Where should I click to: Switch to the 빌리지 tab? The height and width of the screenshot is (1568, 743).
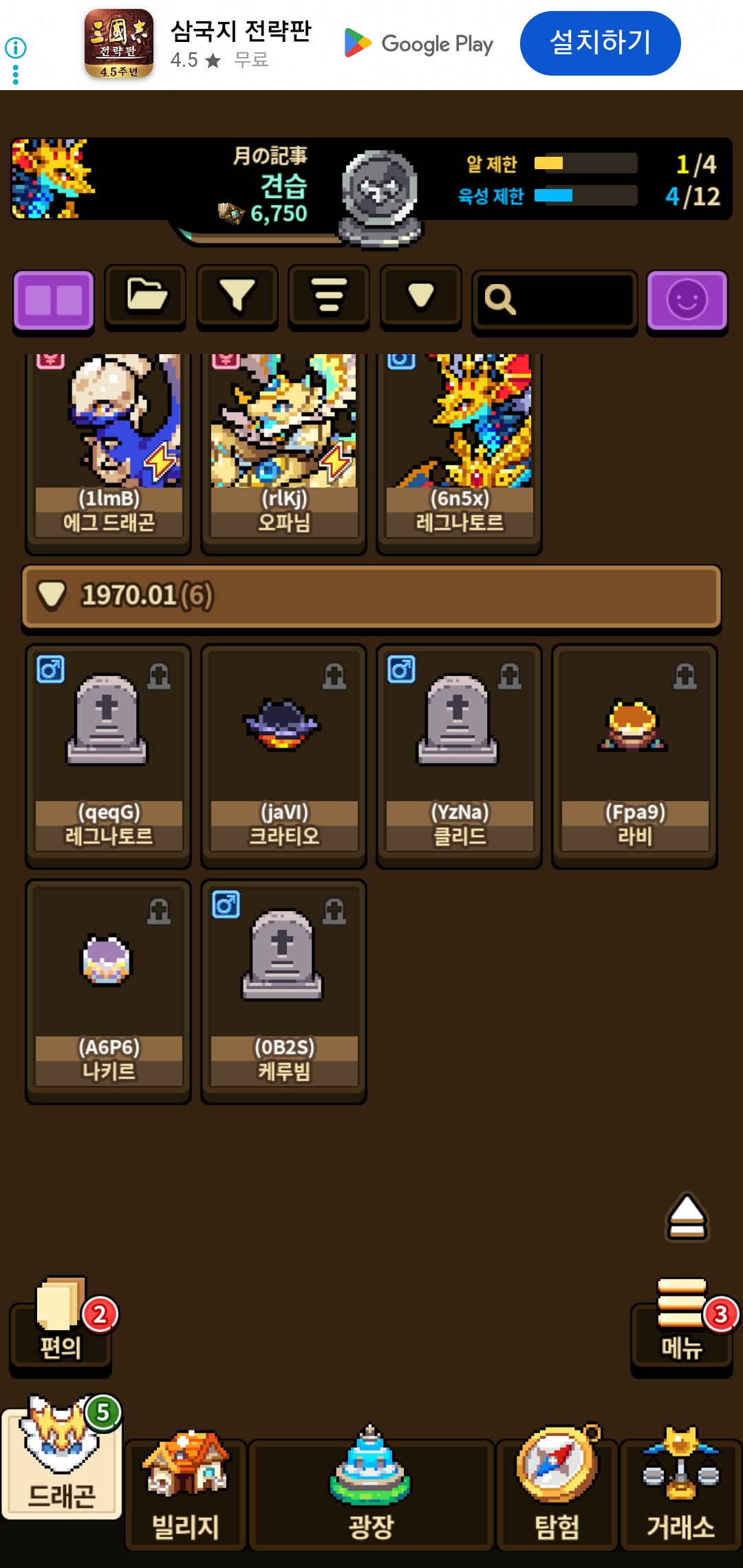[x=186, y=1494]
